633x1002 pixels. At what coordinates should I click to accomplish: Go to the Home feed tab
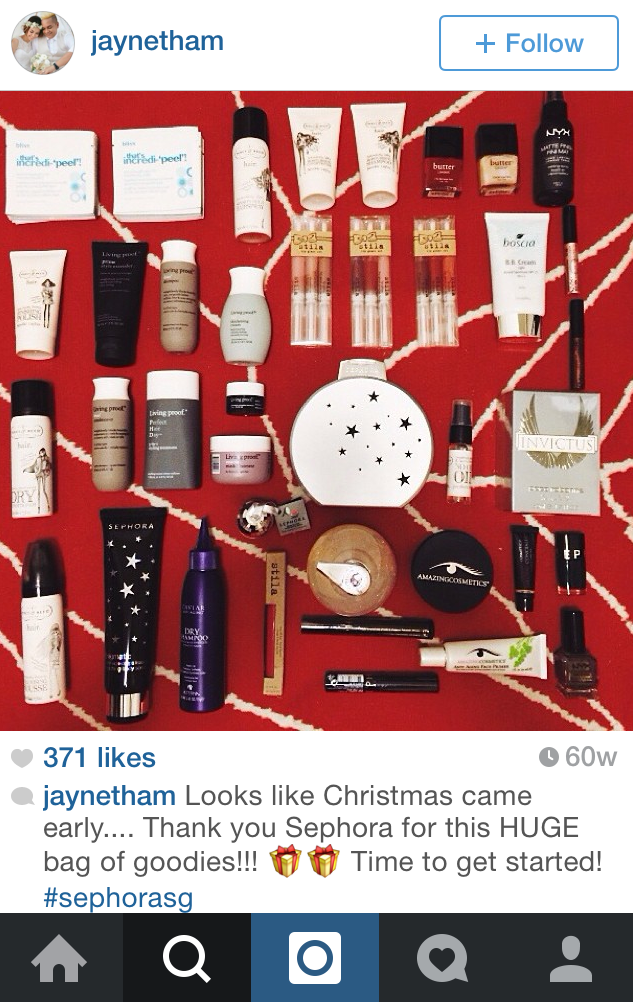(61, 959)
